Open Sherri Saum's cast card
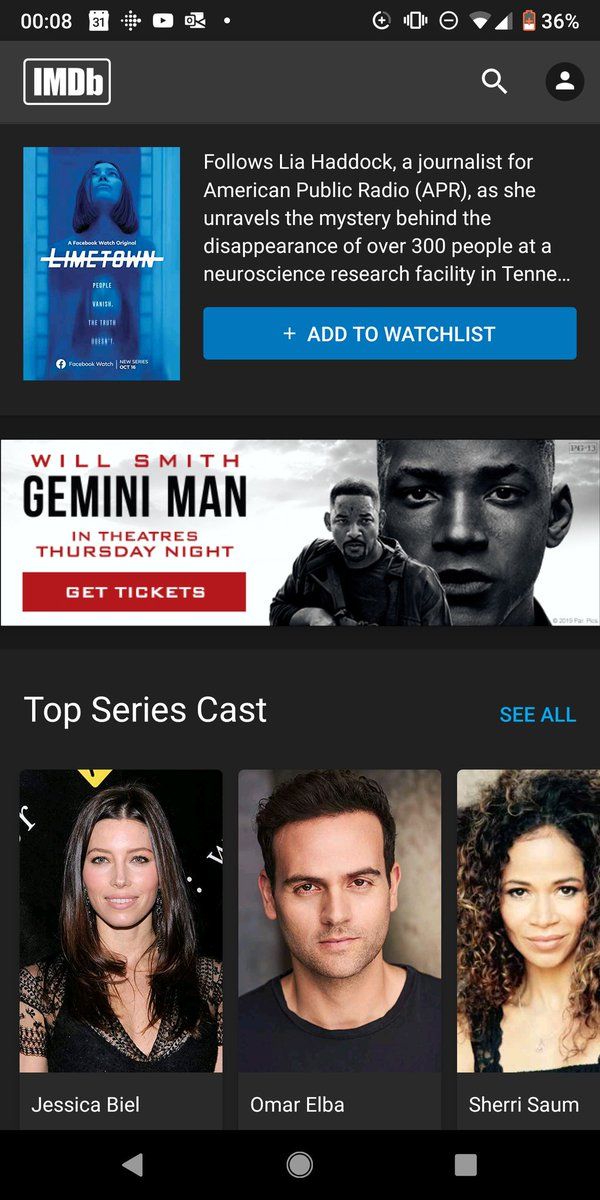The width and height of the screenshot is (600, 1200). (528, 950)
